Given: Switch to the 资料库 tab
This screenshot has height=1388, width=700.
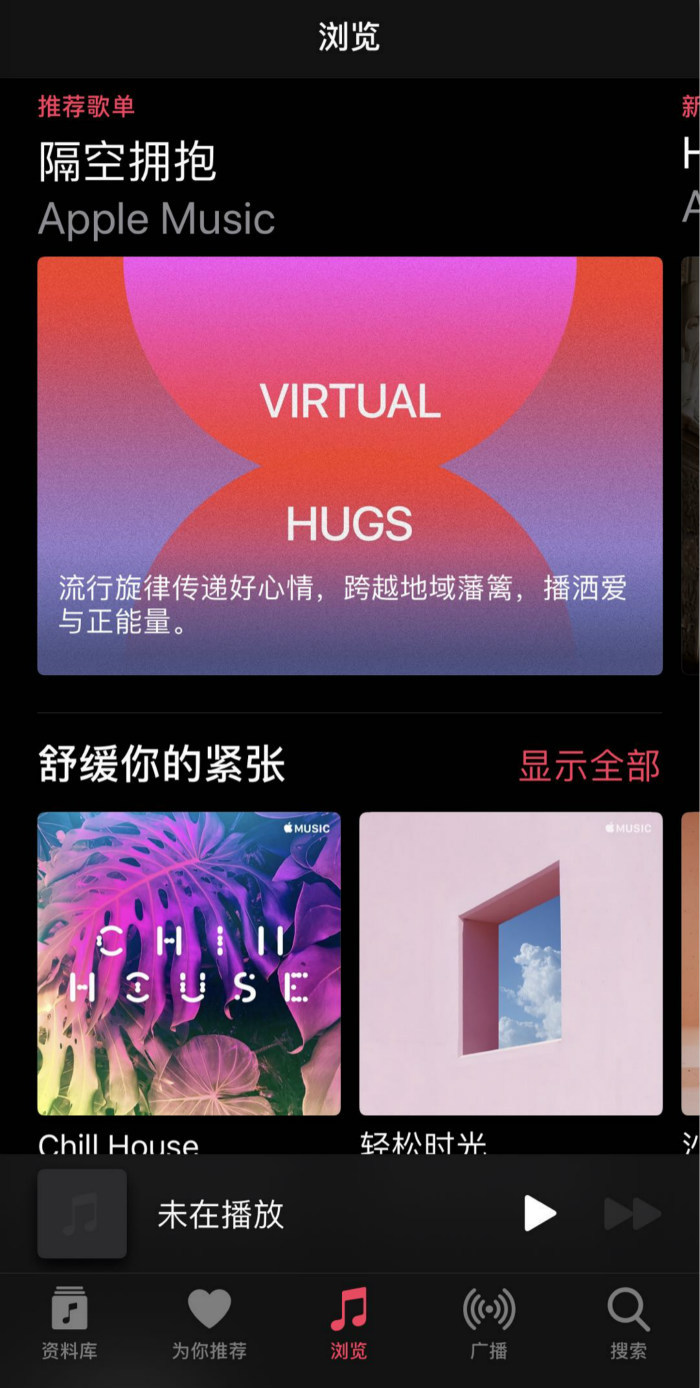Looking at the screenshot, I should point(69,1323).
